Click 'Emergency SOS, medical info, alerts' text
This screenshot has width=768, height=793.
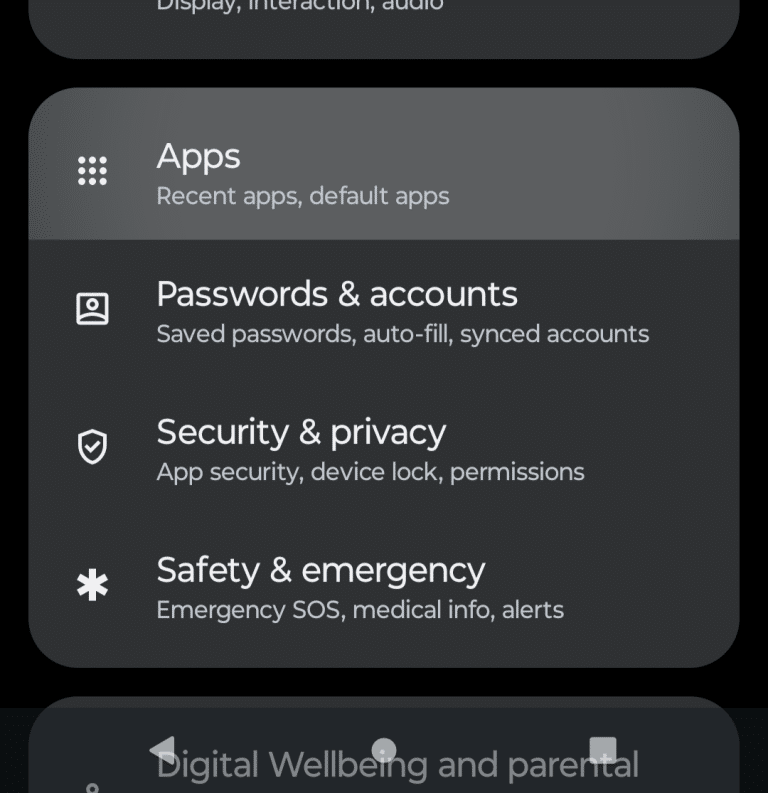[360, 610]
